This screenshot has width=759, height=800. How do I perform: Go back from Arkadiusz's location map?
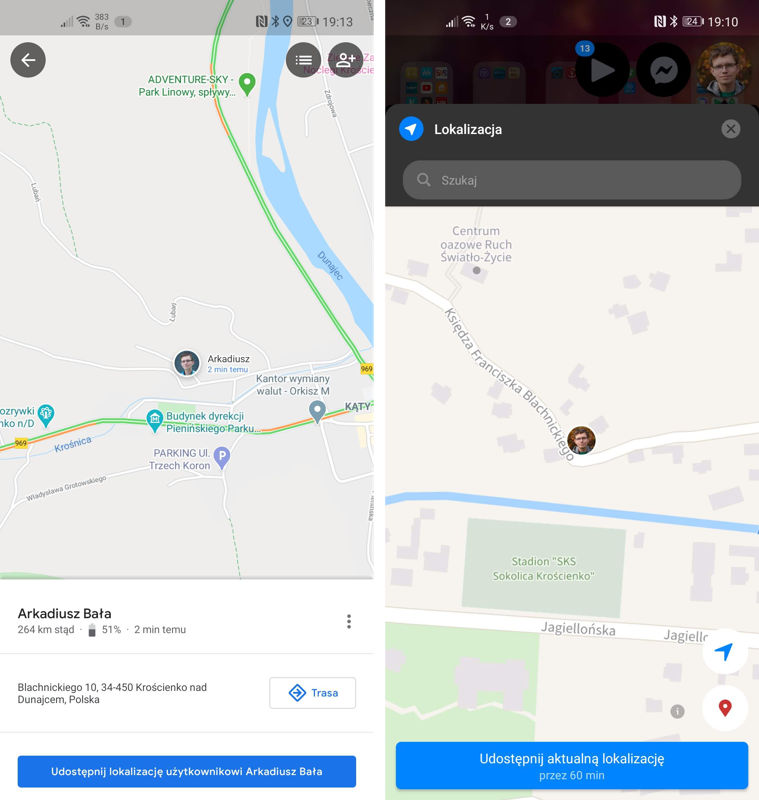(x=28, y=60)
